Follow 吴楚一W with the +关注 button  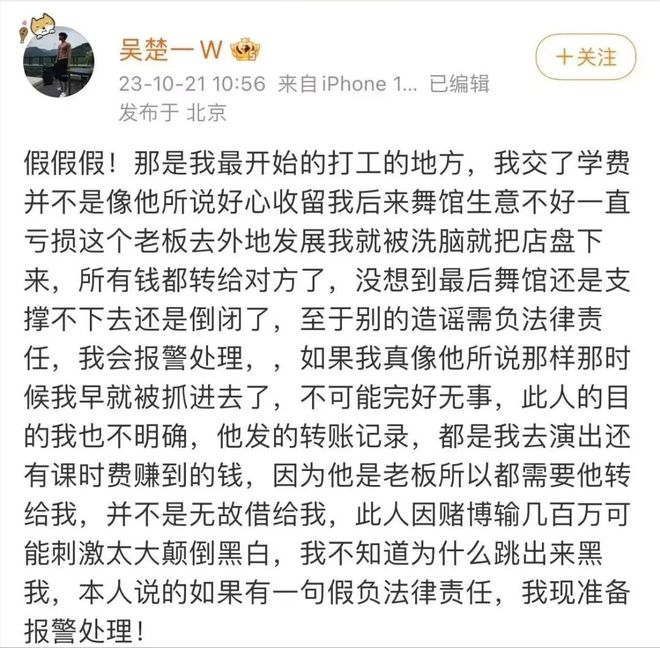585,56
